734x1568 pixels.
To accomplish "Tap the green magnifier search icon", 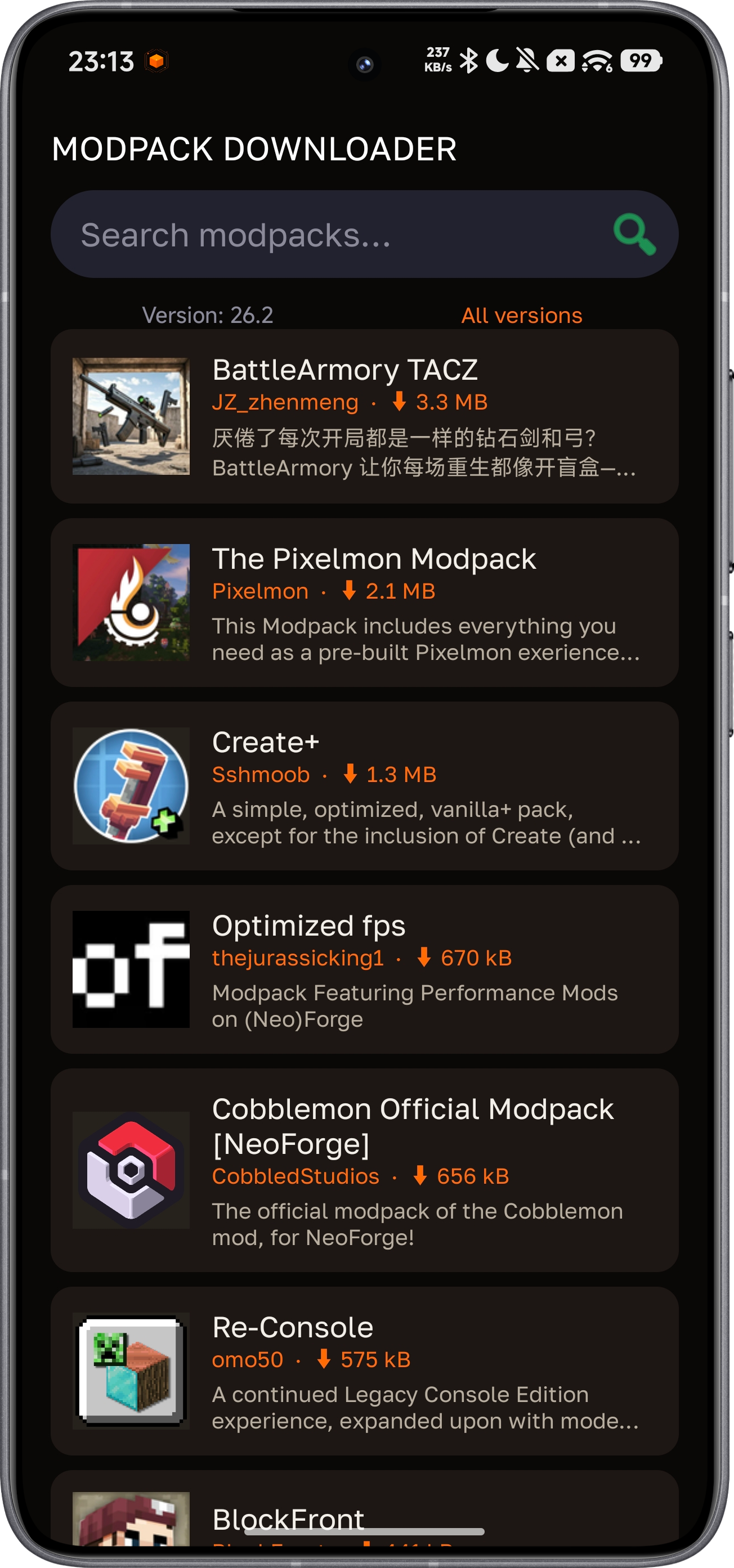I will click(x=634, y=235).
